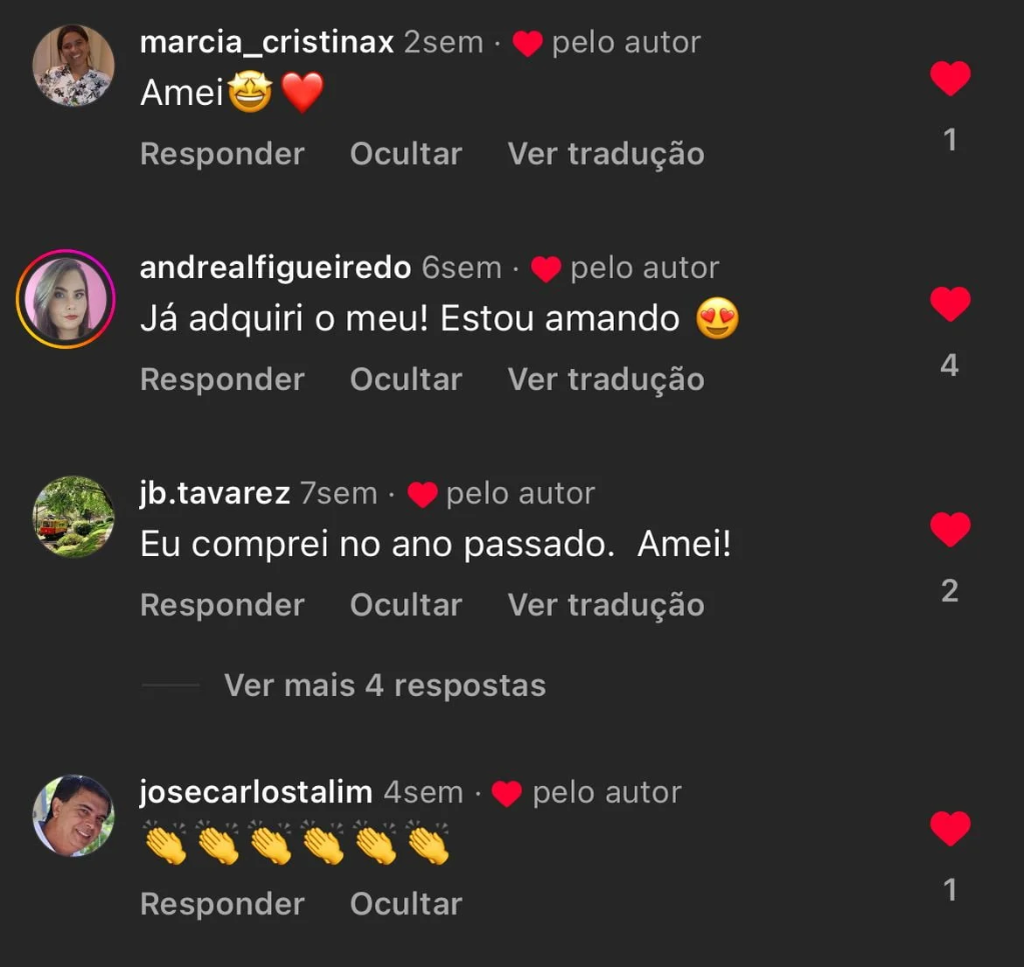This screenshot has height=967, width=1024.
Task: Reply to marcia_cristinax's comment
Action: coord(222,154)
